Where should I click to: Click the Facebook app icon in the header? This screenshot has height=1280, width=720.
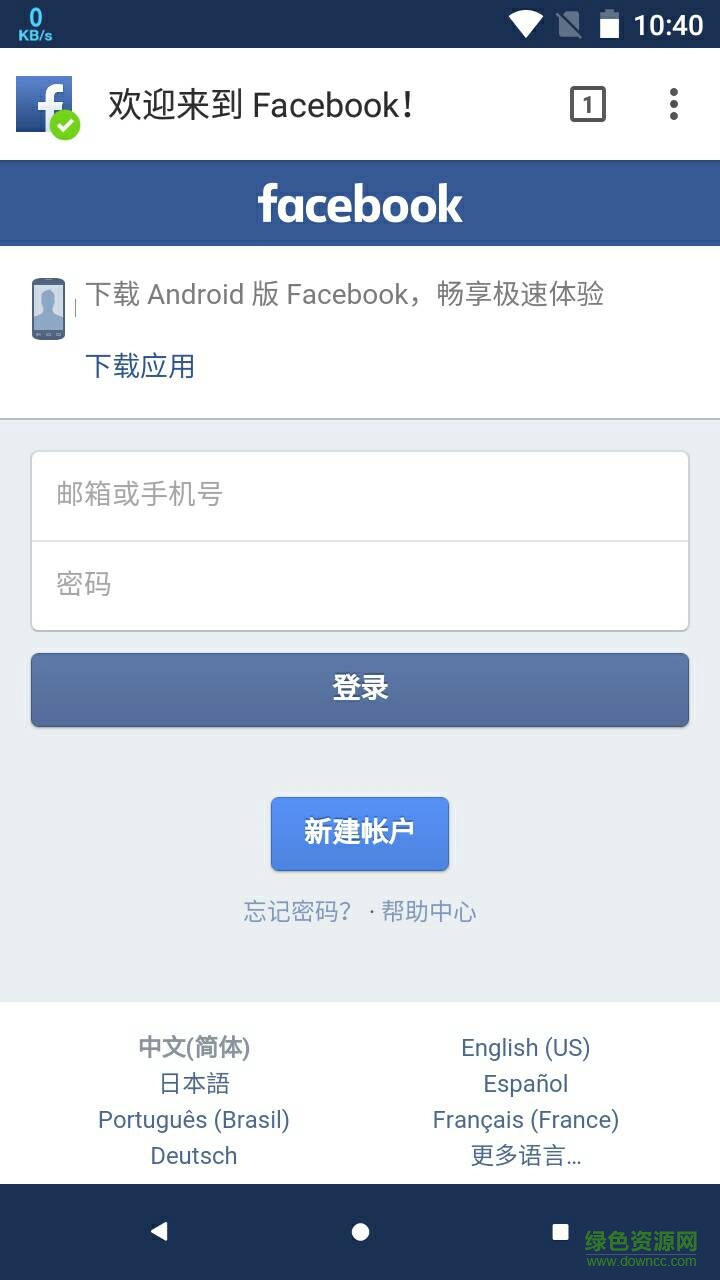coord(44,103)
